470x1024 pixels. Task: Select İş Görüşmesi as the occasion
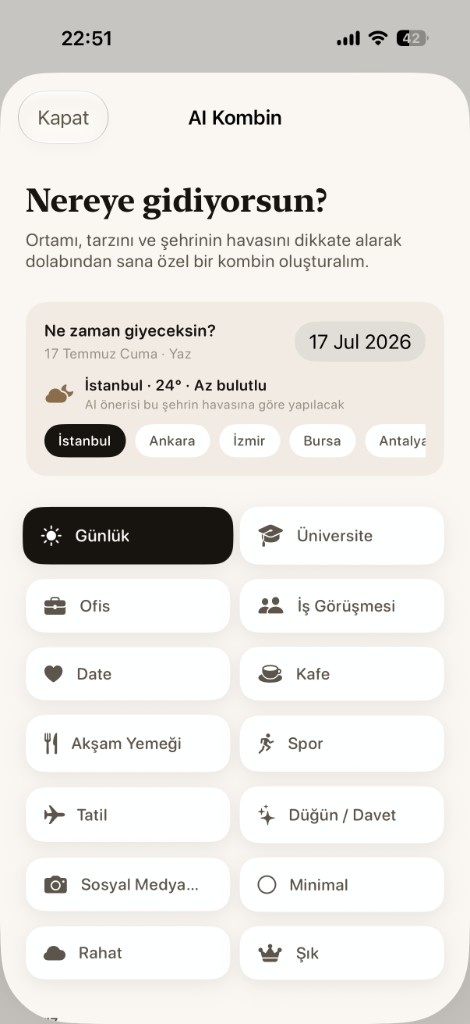342,606
